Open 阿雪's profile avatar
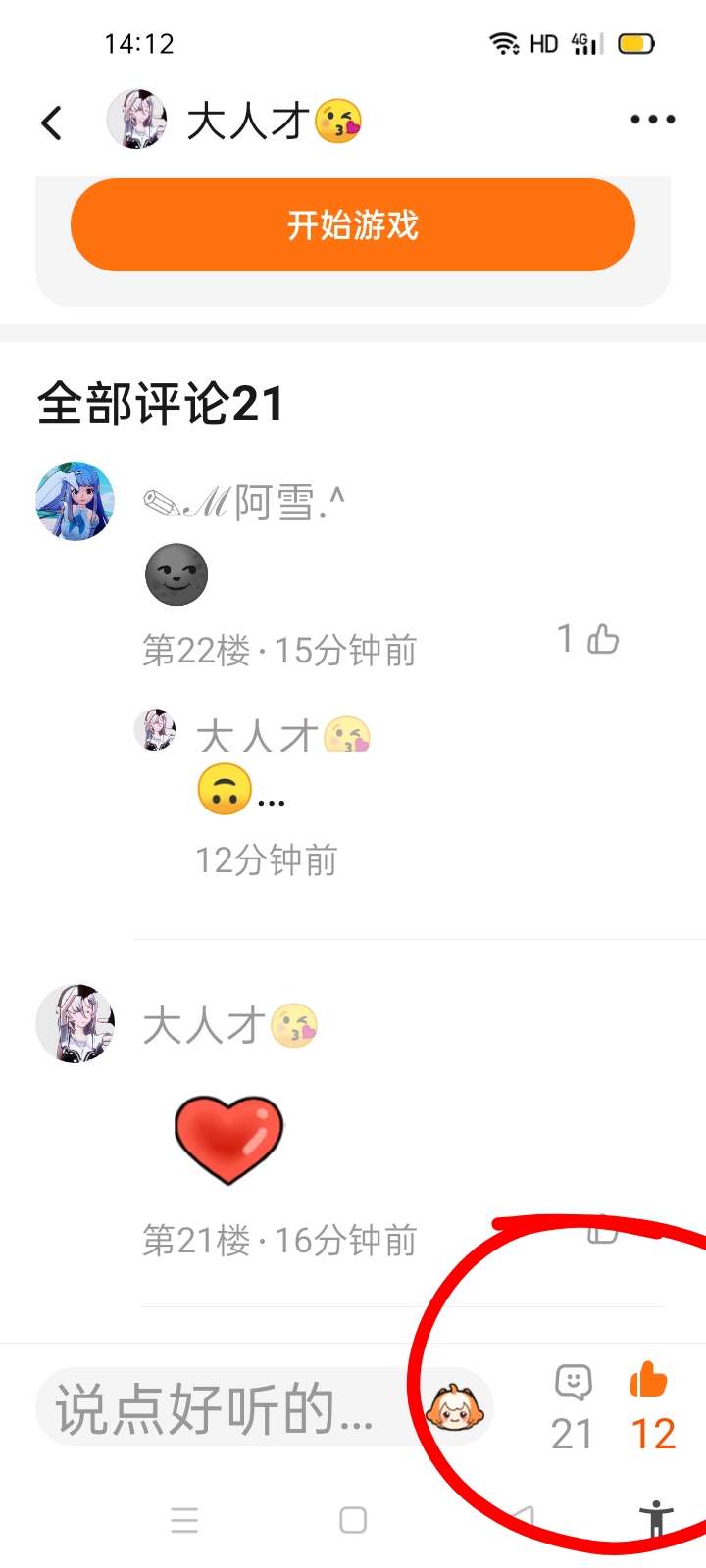Image resolution: width=706 pixels, height=1568 pixels. tap(76, 501)
